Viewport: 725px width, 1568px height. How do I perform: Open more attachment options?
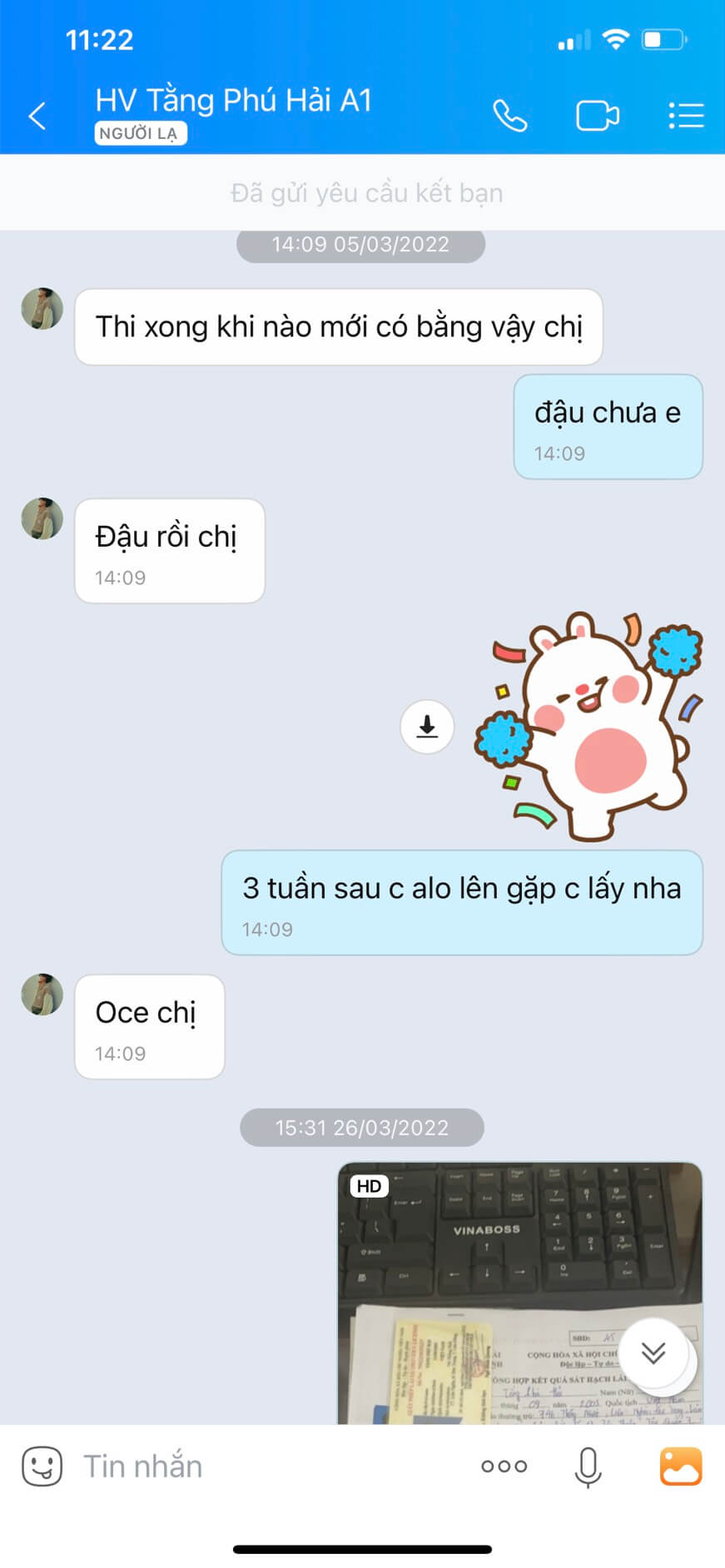point(504,1466)
